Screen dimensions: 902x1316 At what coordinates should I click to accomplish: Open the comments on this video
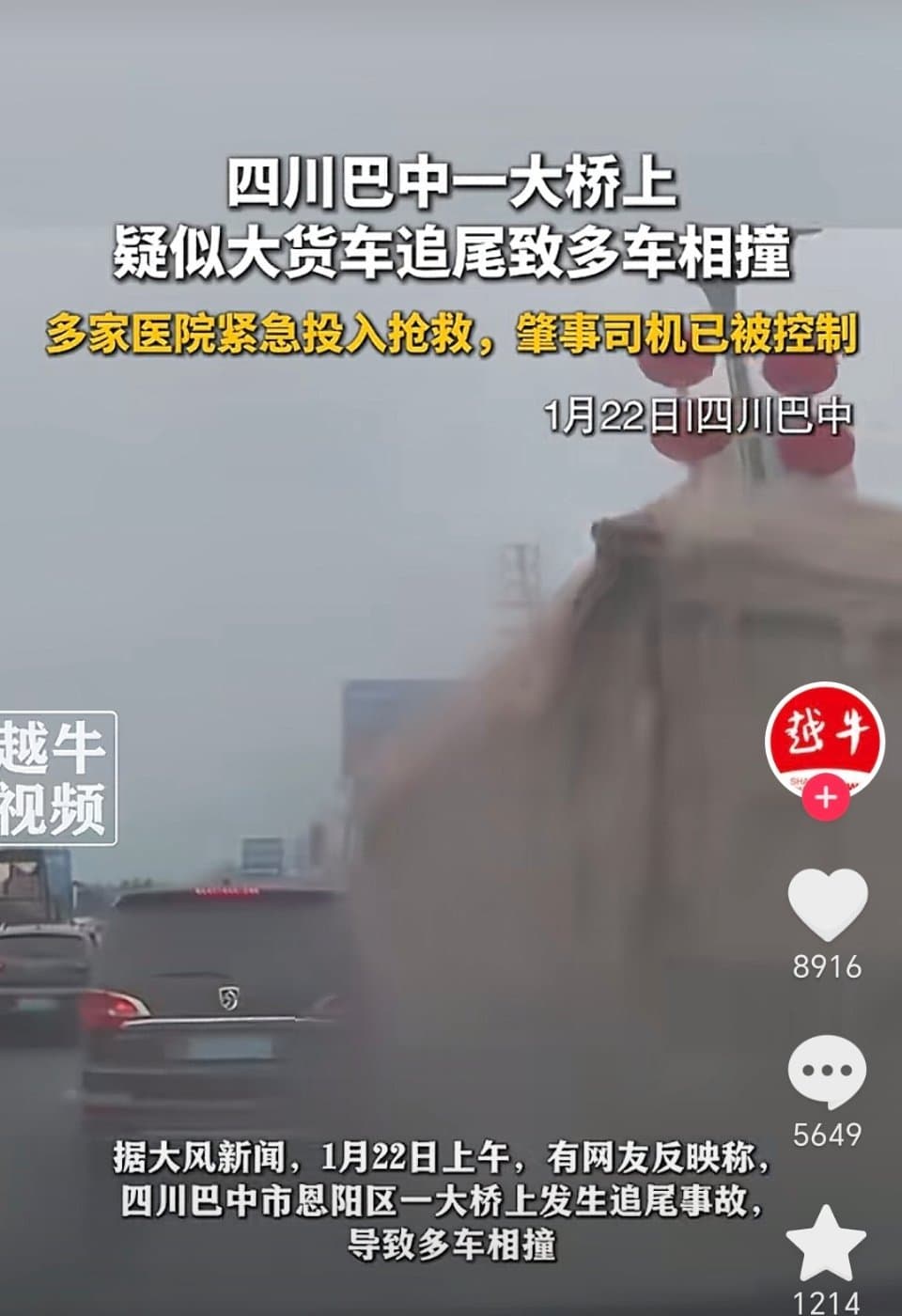click(827, 1072)
